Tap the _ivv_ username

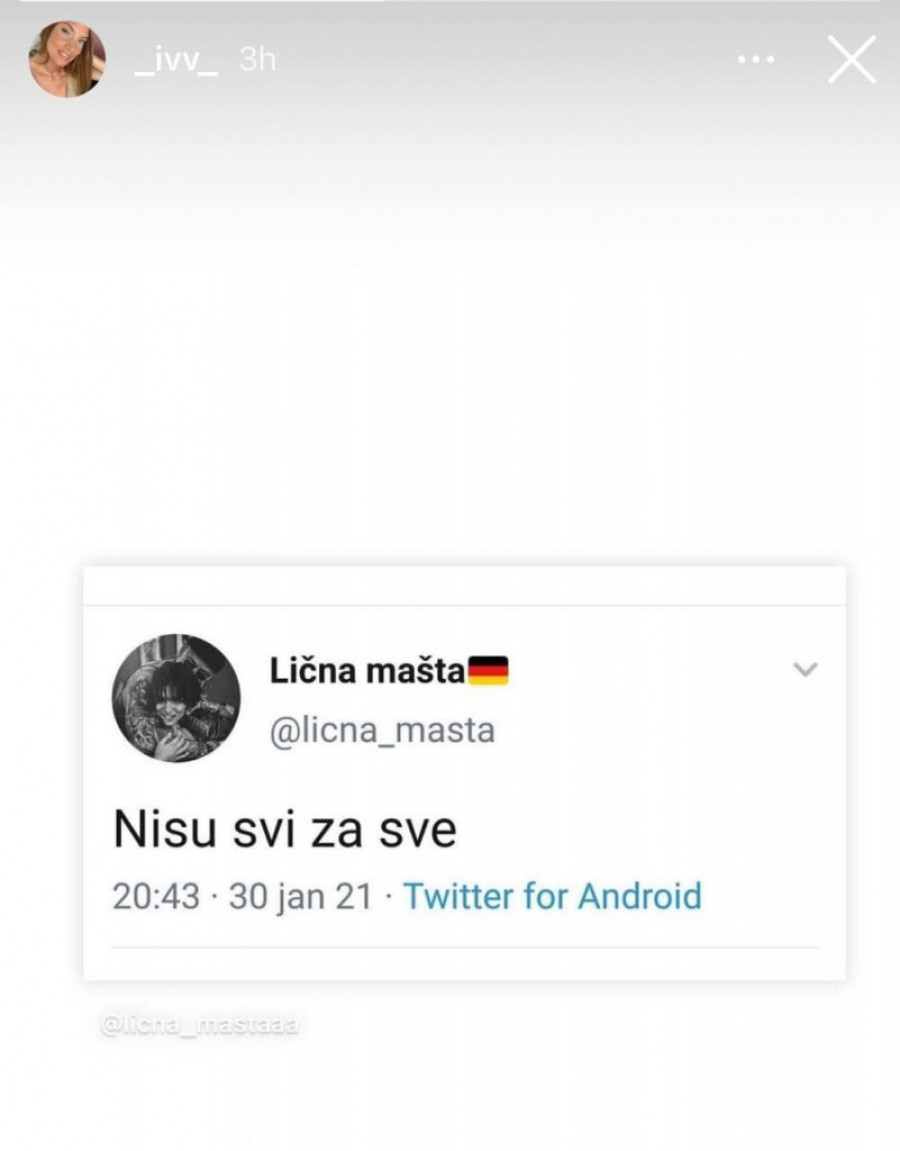(176, 60)
